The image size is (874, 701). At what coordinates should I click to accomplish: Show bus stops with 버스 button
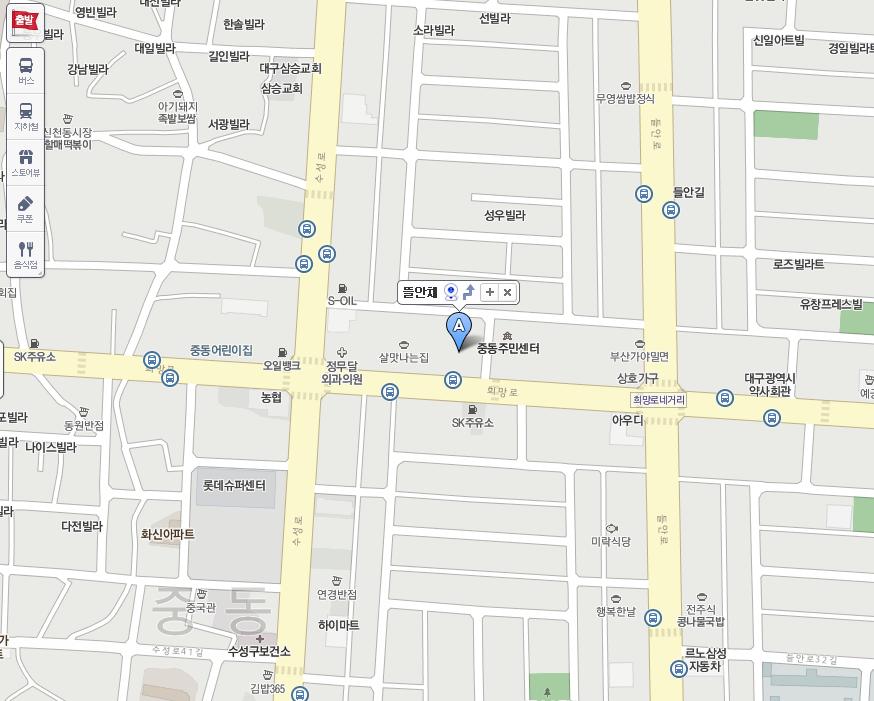click(x=26, y=70)
